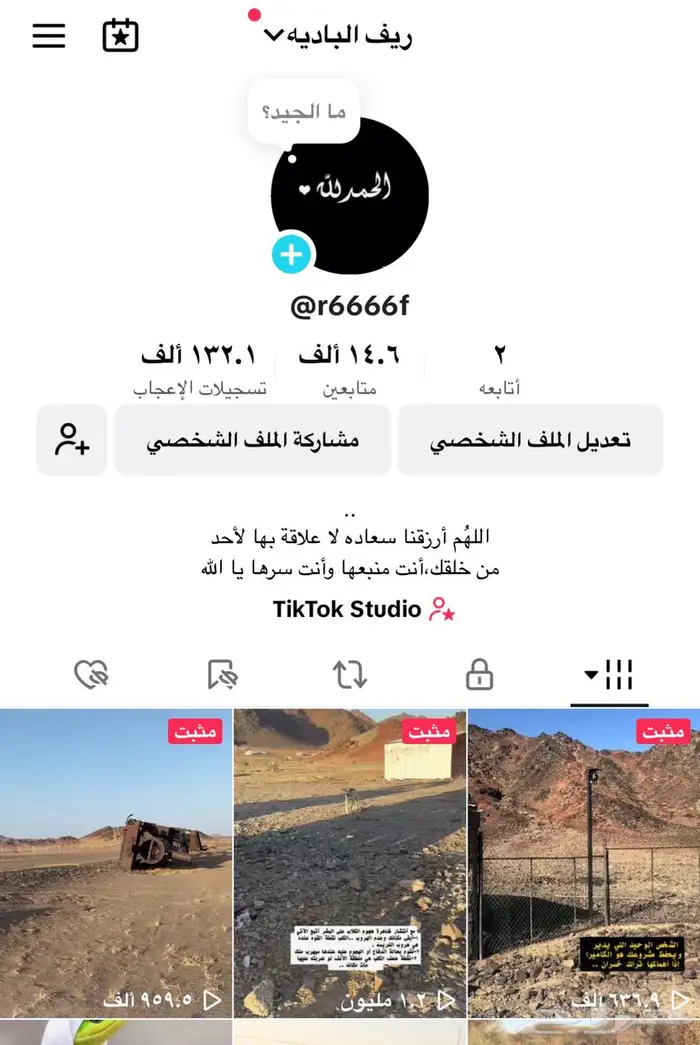Viewport: 700px width, 1045px height.
Task: Tap مشاركة الملف الشخصي button
Action: (252, 441)
